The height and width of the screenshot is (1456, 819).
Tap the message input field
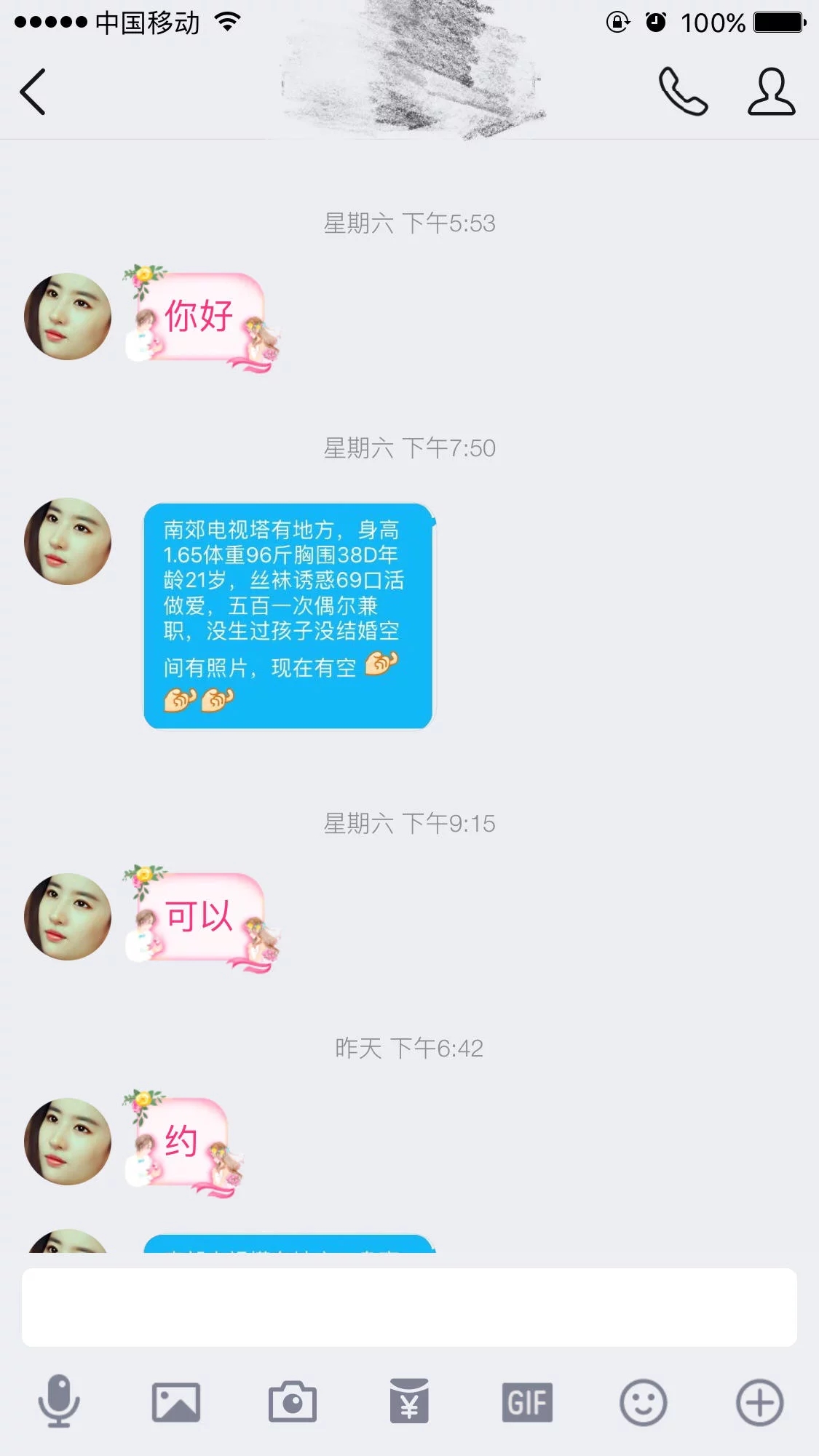point(409,1308)
